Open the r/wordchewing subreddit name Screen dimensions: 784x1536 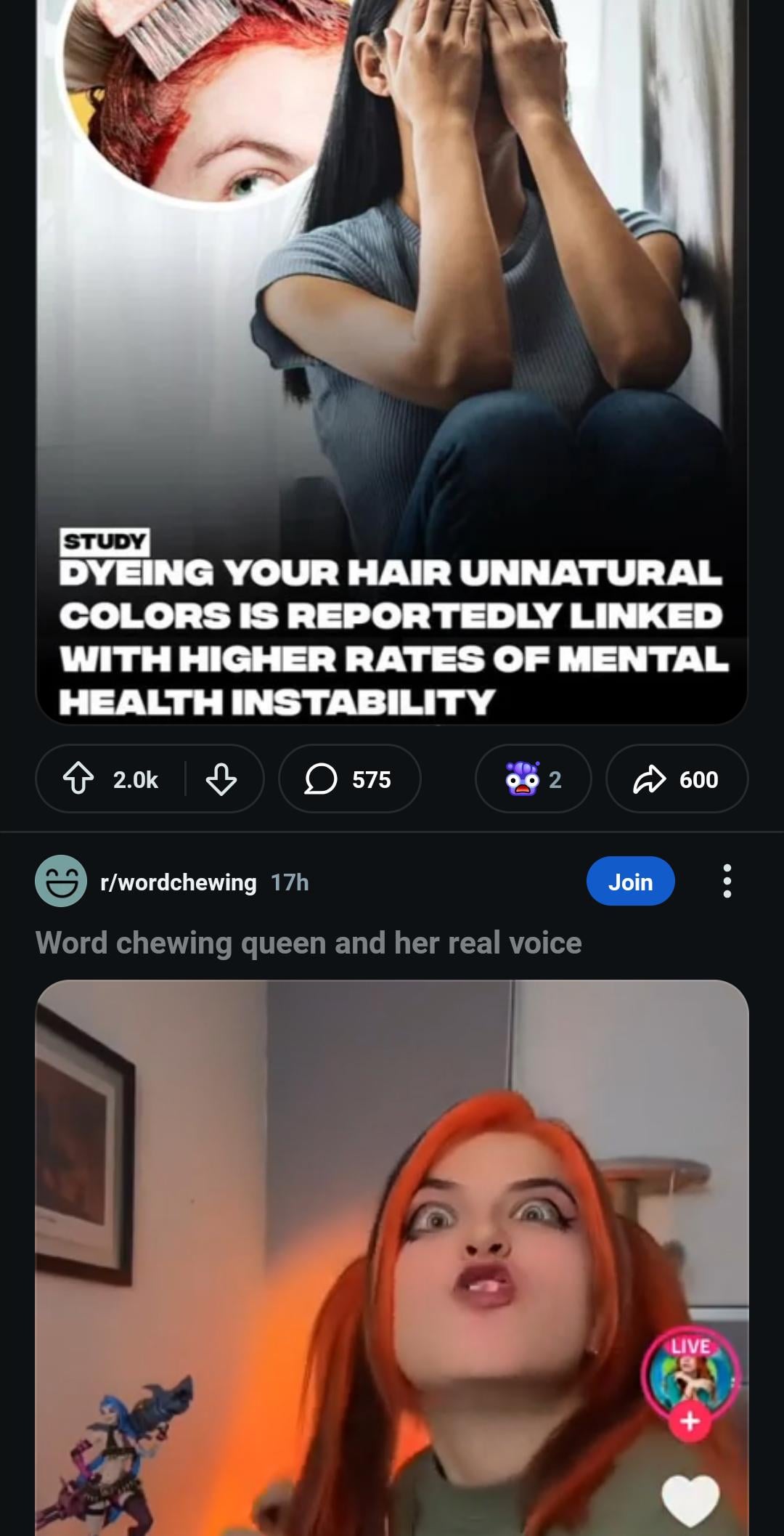tap(179, 882)
